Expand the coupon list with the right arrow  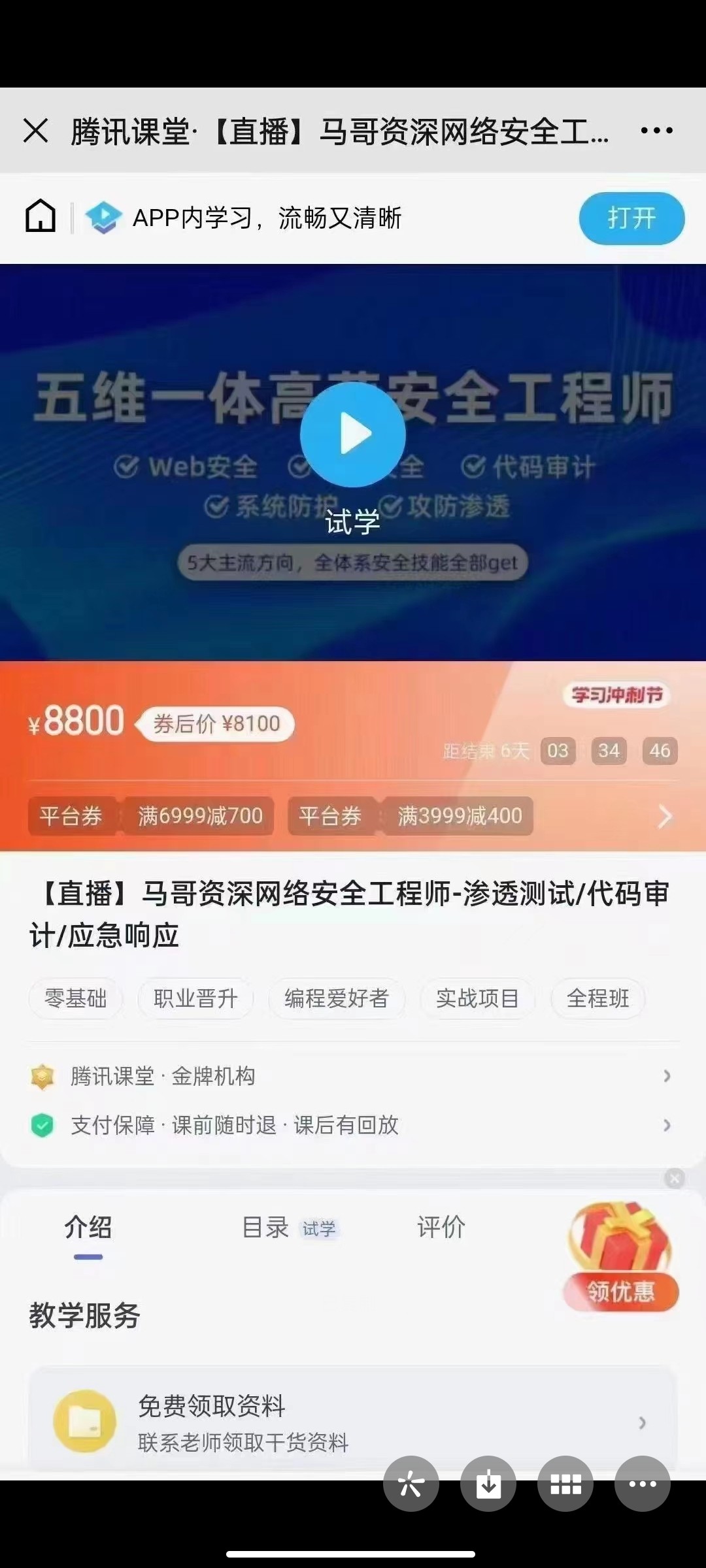665,816
